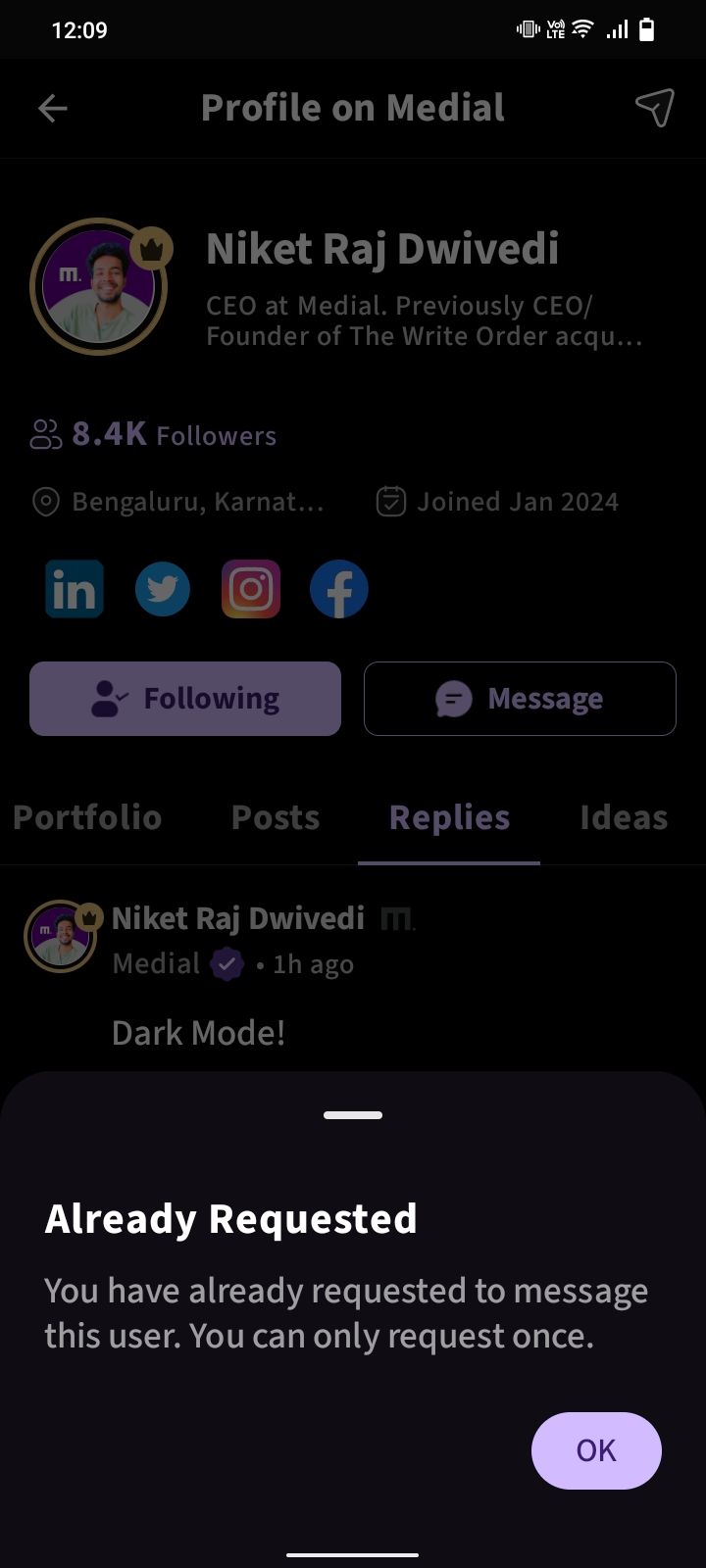Message Niket Raj Dwivedi
706x1568 pixels.
(520, 699)
